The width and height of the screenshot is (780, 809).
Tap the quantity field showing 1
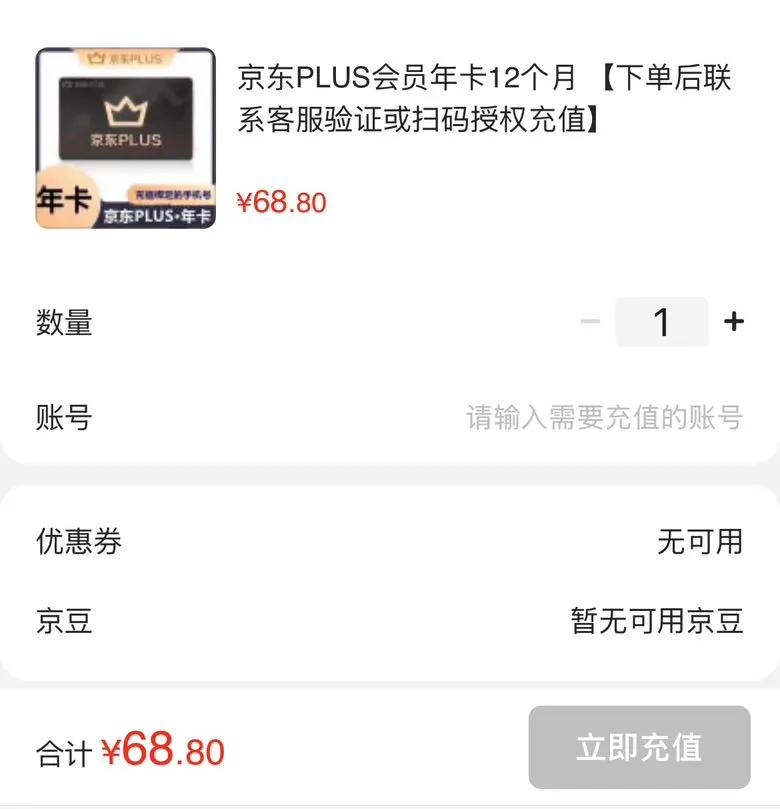point(661,322)
